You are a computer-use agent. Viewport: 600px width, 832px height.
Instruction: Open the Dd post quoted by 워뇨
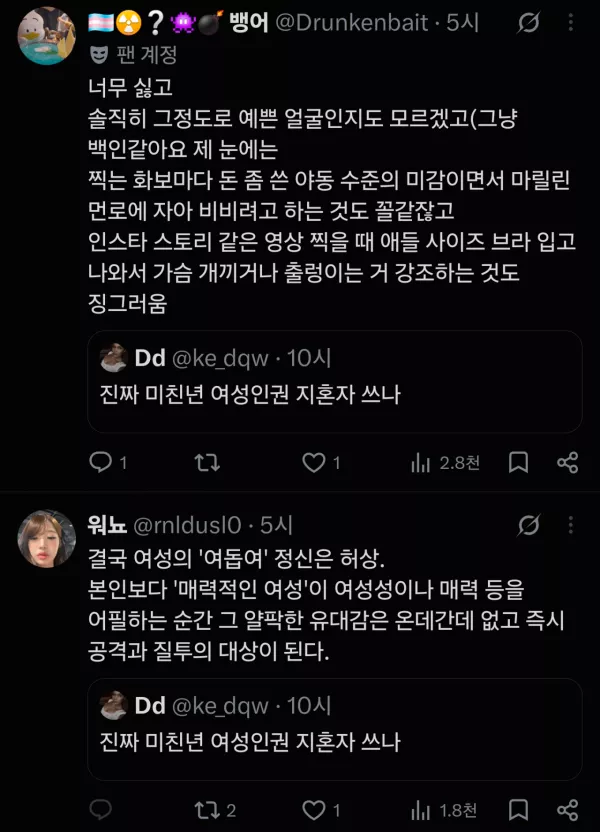[x=335, y=729]
